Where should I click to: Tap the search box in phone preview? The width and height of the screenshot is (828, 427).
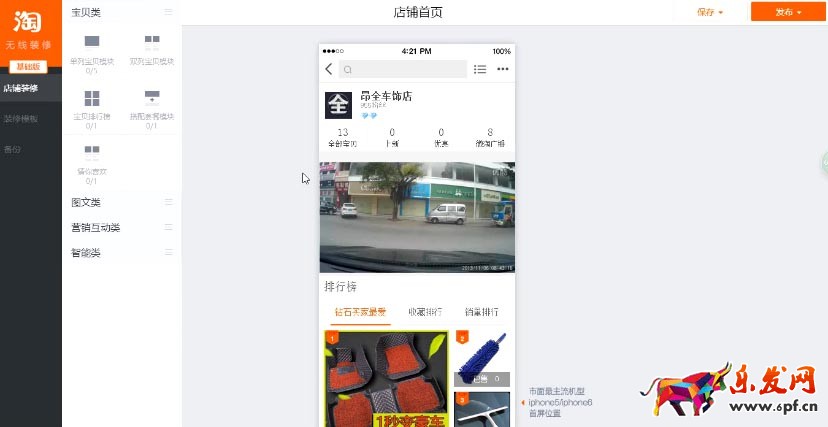402,69
